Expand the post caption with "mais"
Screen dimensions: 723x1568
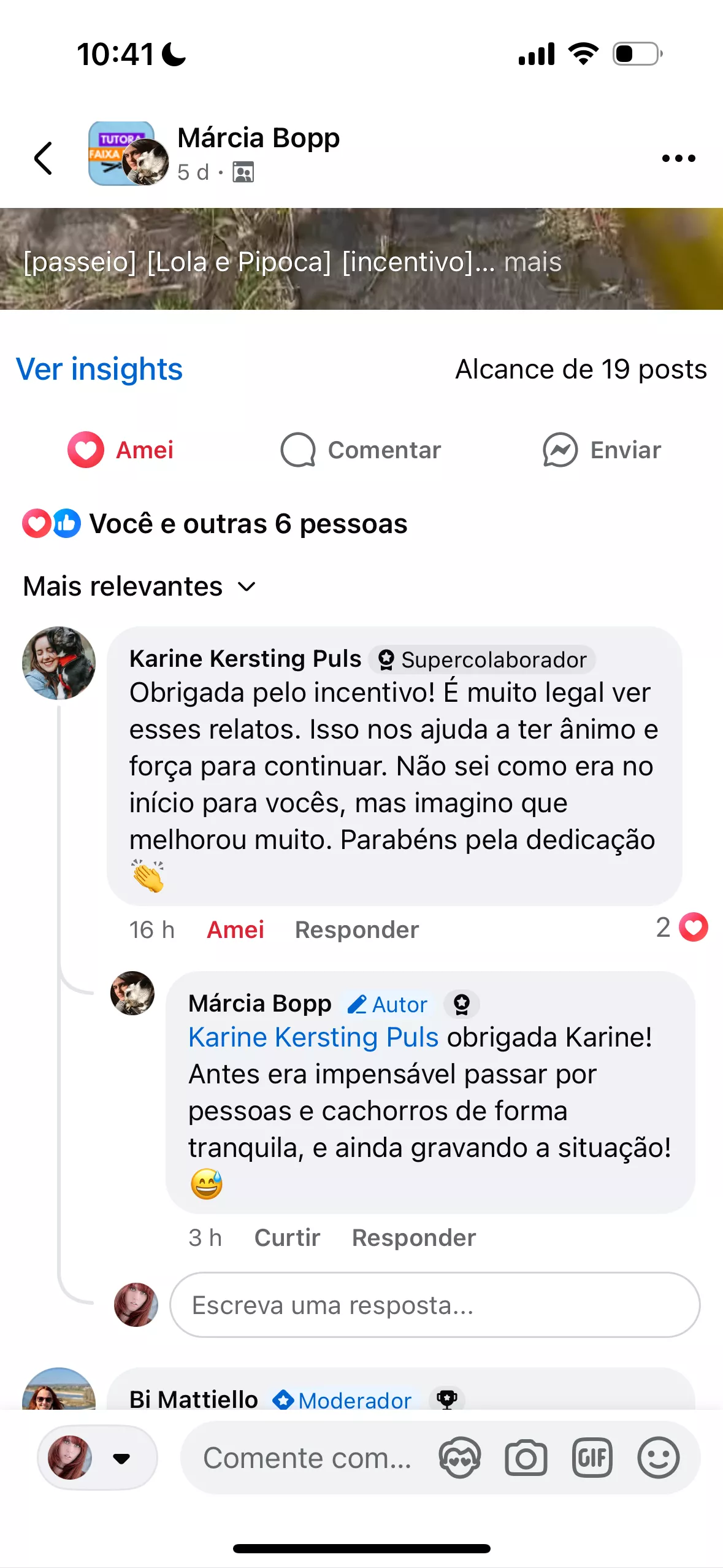click(x=532, y=263)
